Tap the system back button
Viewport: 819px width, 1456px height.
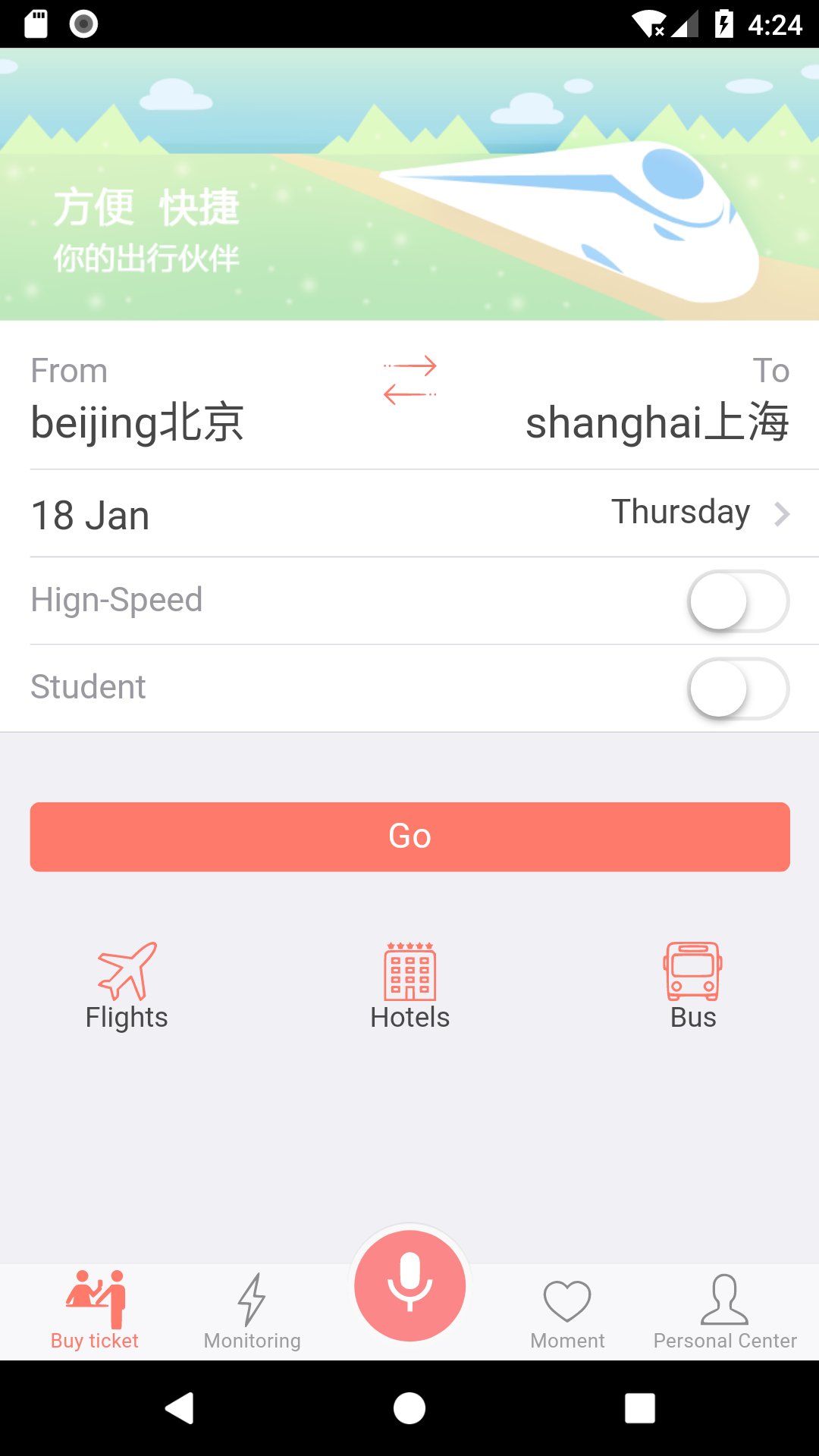point(180,1408)
